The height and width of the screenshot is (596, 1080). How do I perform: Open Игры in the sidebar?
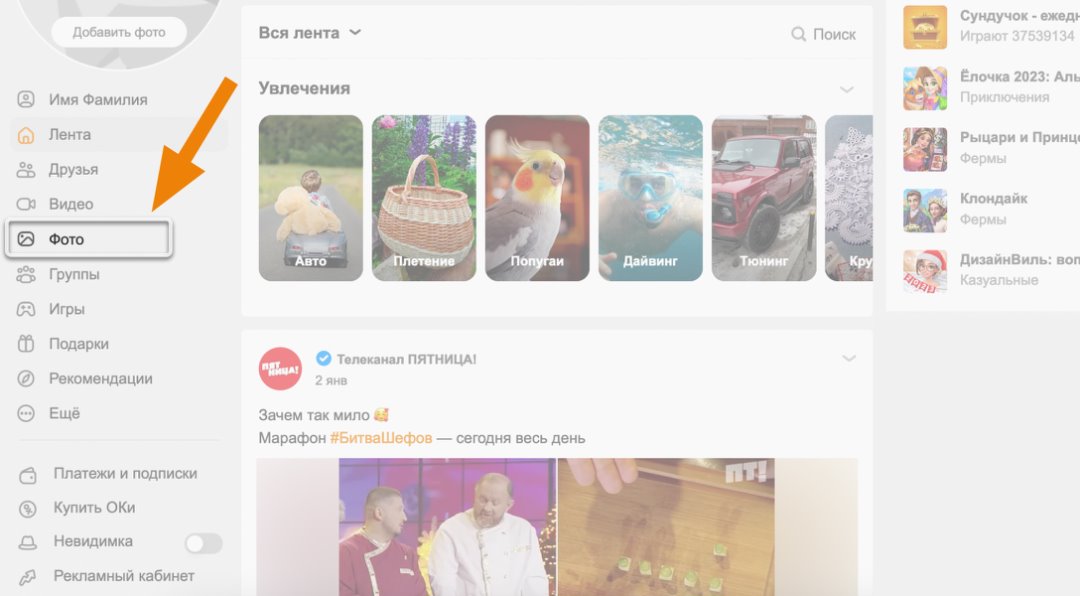coord(66,309)
